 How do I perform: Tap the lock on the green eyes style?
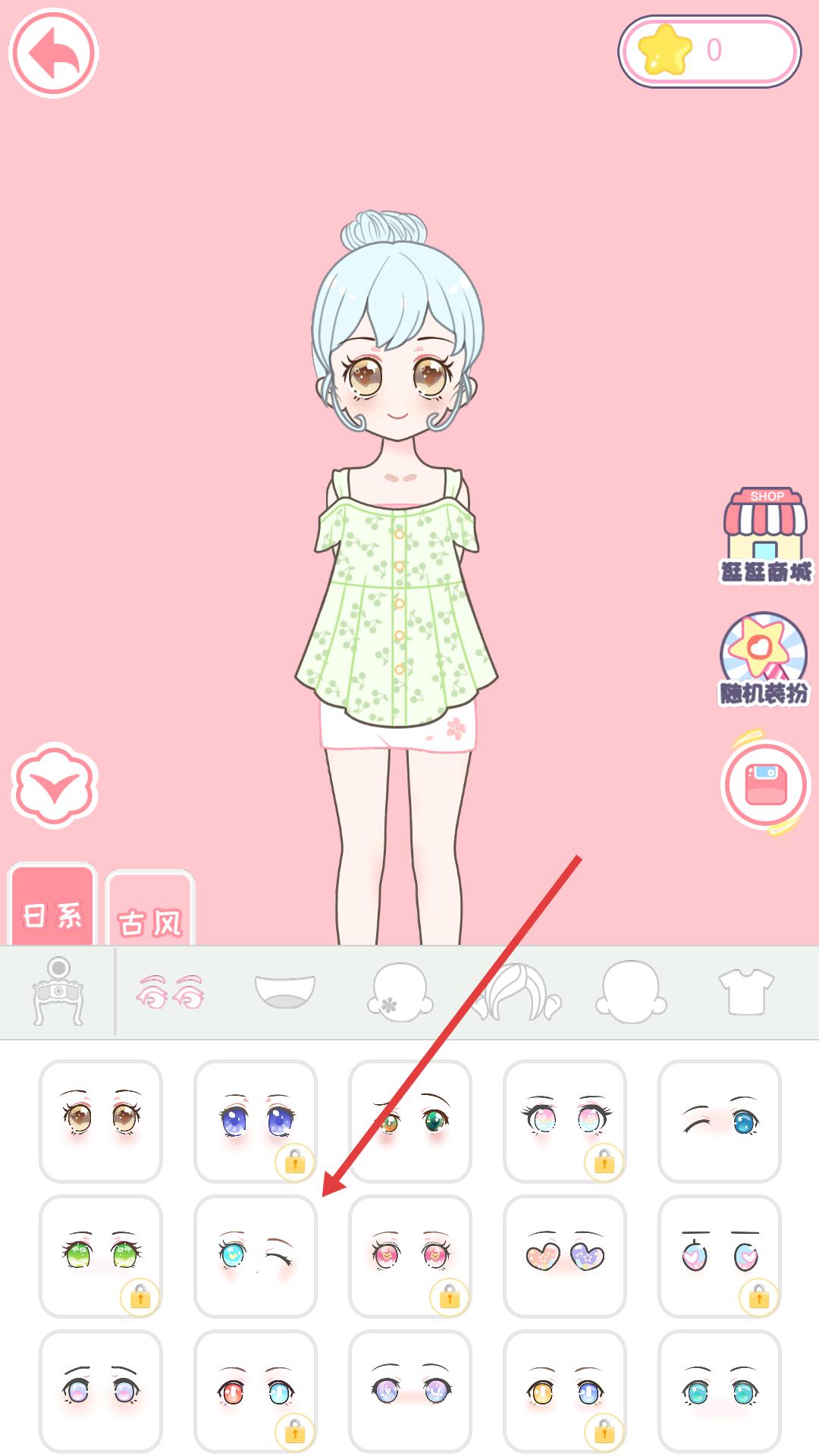(x=140, y=1297)
